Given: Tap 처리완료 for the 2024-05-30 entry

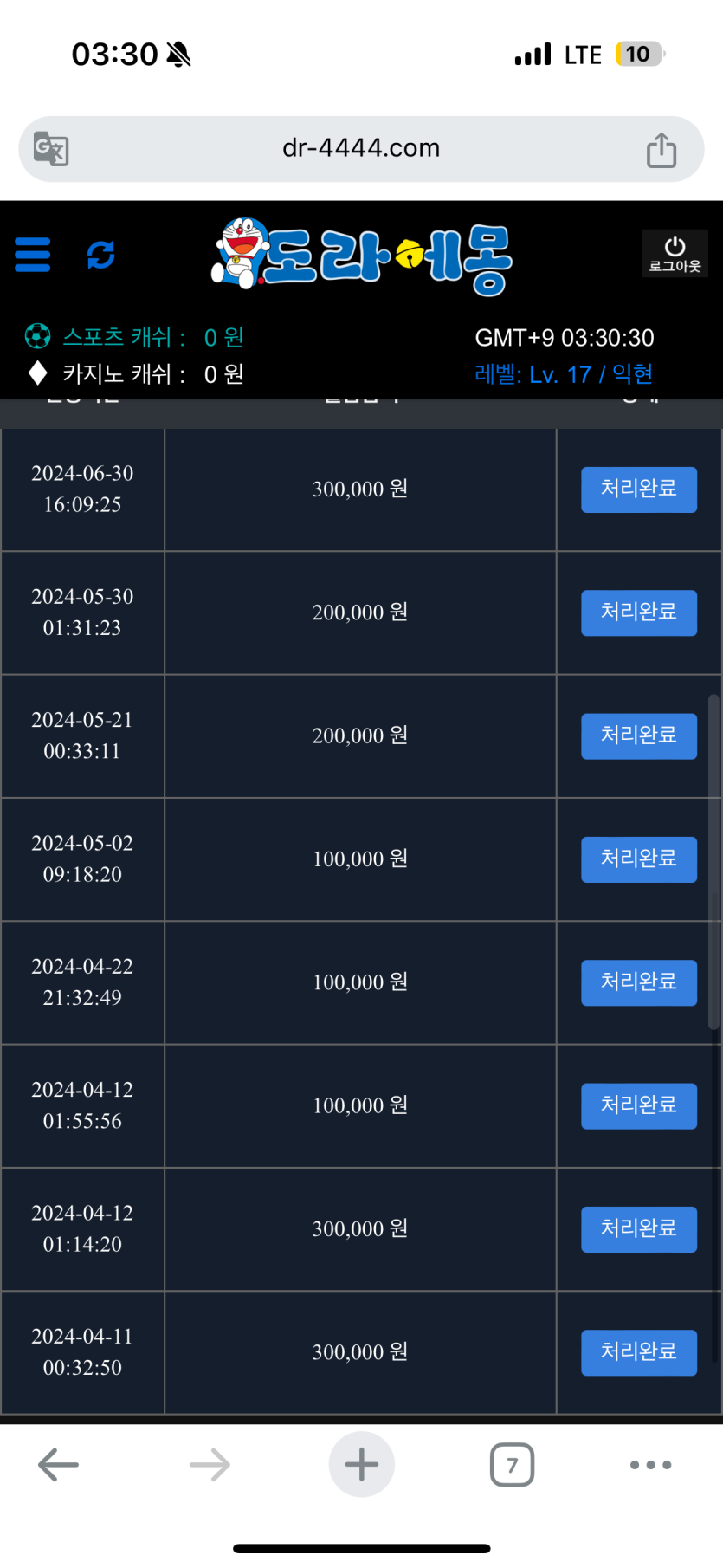Looking at the screenshot, I should click(638, 612).
